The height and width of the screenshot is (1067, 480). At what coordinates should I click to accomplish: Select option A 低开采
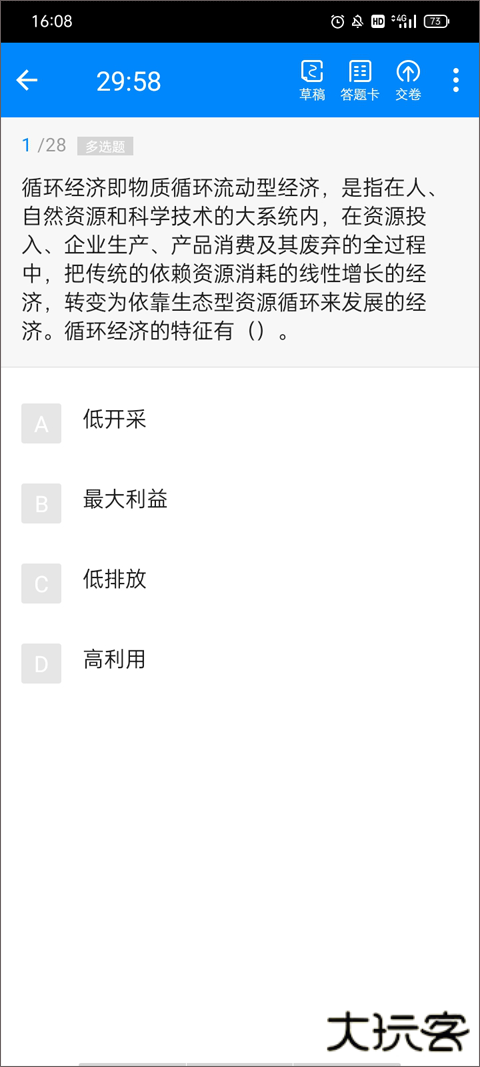click(240, 423)
